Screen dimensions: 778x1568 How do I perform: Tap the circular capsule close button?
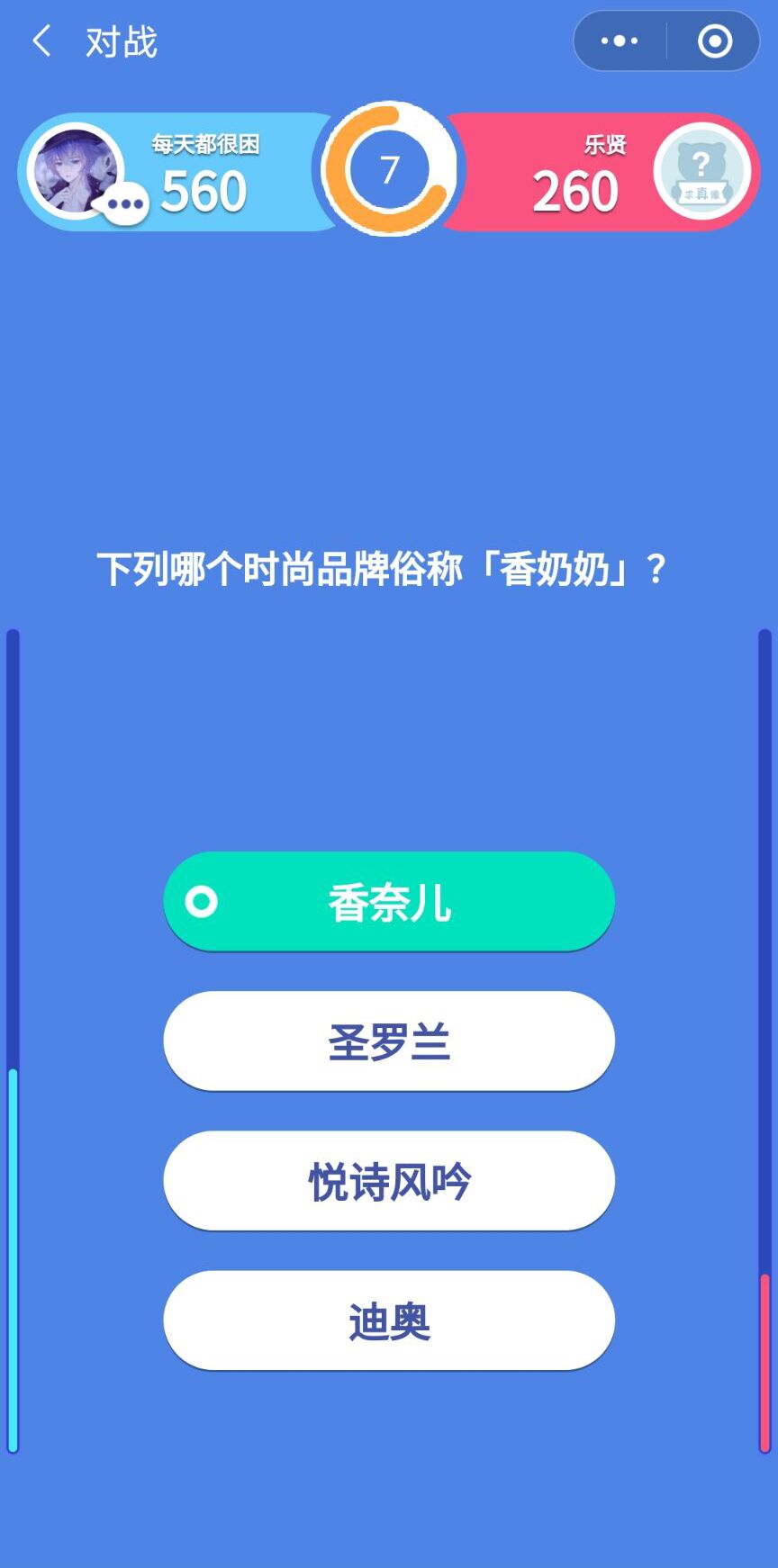click(x=714, y=41)
